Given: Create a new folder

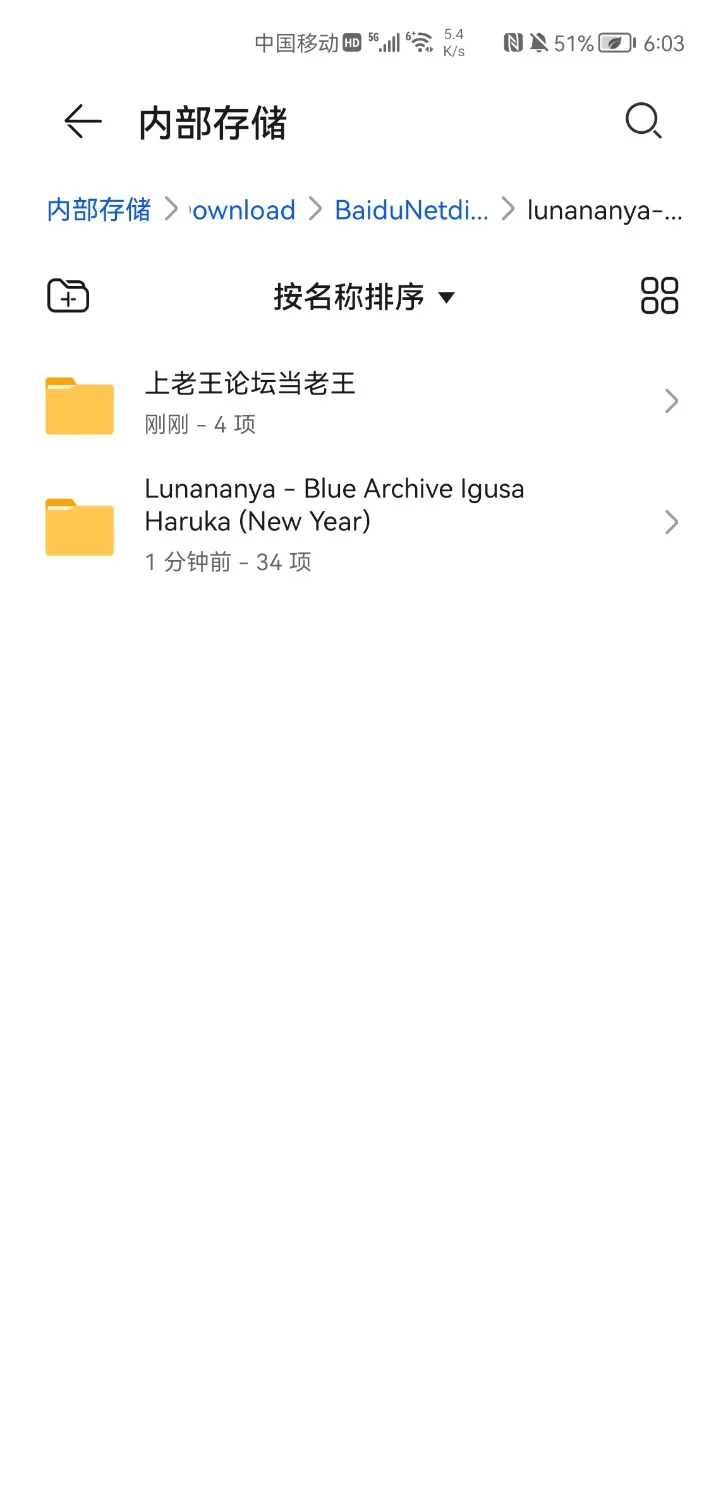Looking at the screenshot, I should (67, 296).
